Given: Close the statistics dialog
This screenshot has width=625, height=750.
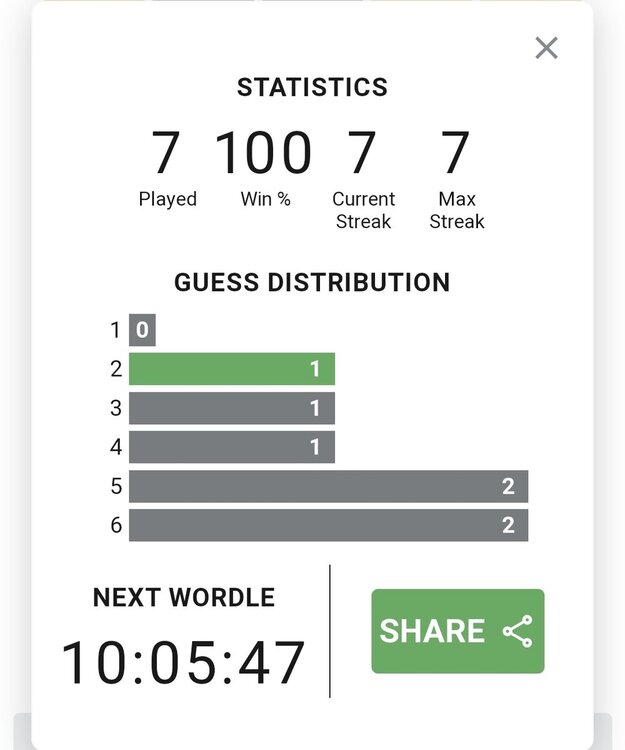Looking at the screenshot, I should tap(546, 47).
